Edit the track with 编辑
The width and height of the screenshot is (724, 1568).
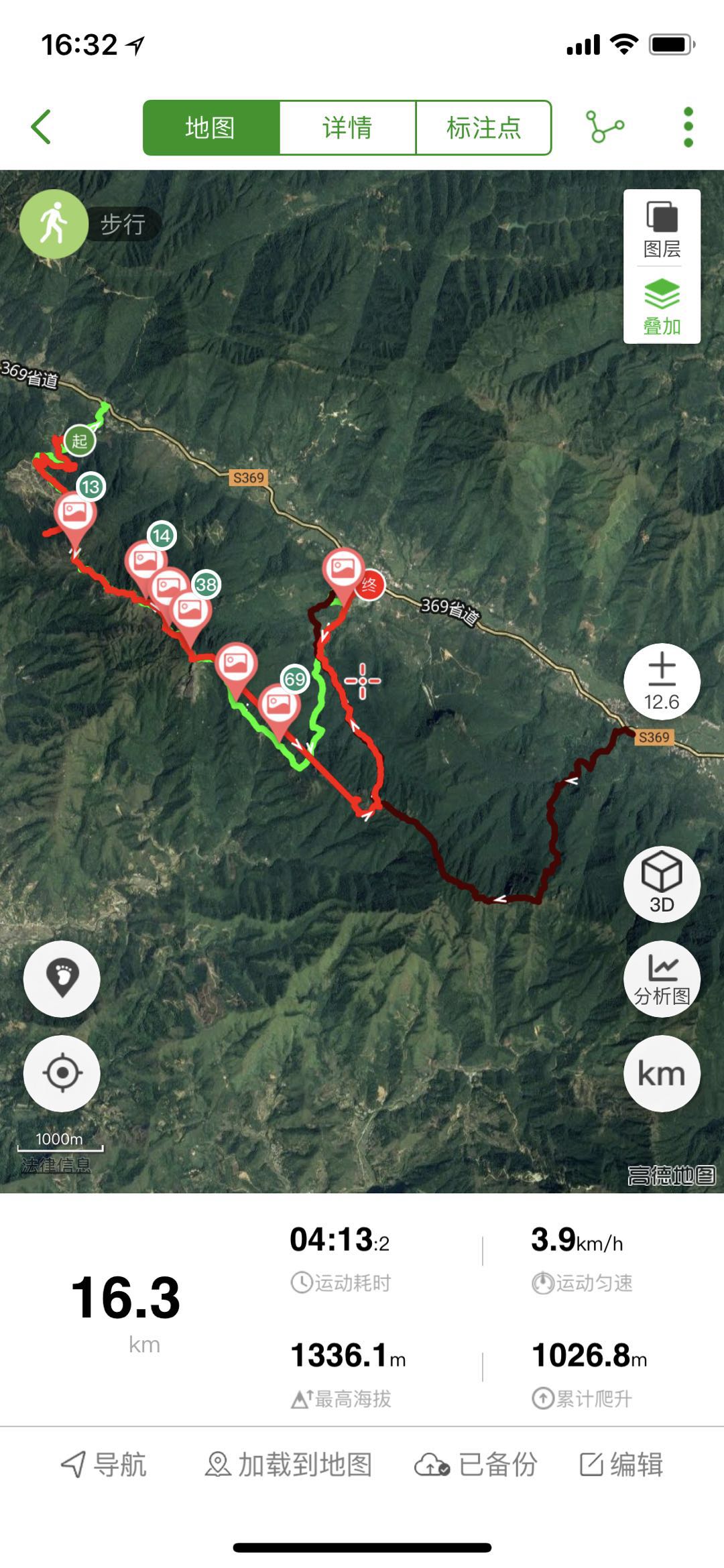pos(621,1465)
